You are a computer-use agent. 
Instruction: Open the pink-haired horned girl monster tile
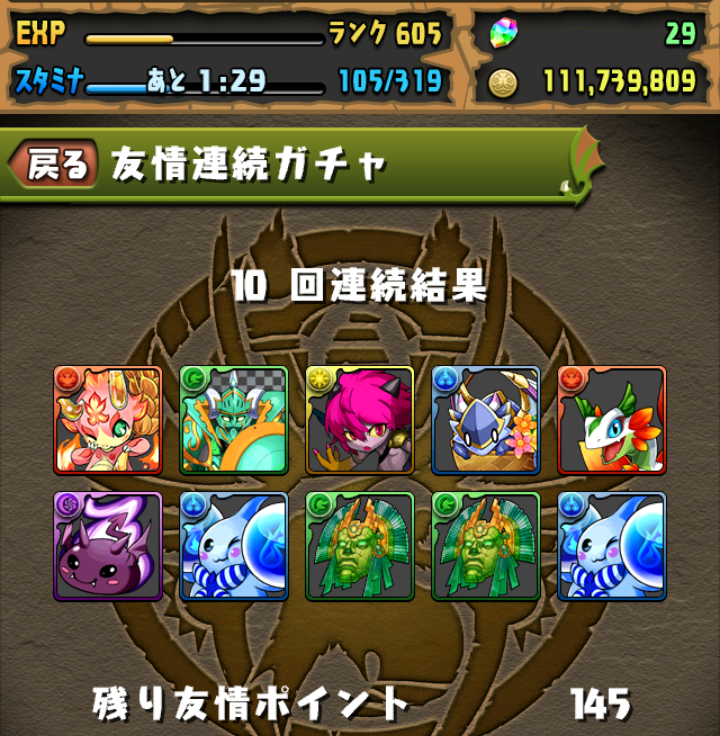pos(360,420)
